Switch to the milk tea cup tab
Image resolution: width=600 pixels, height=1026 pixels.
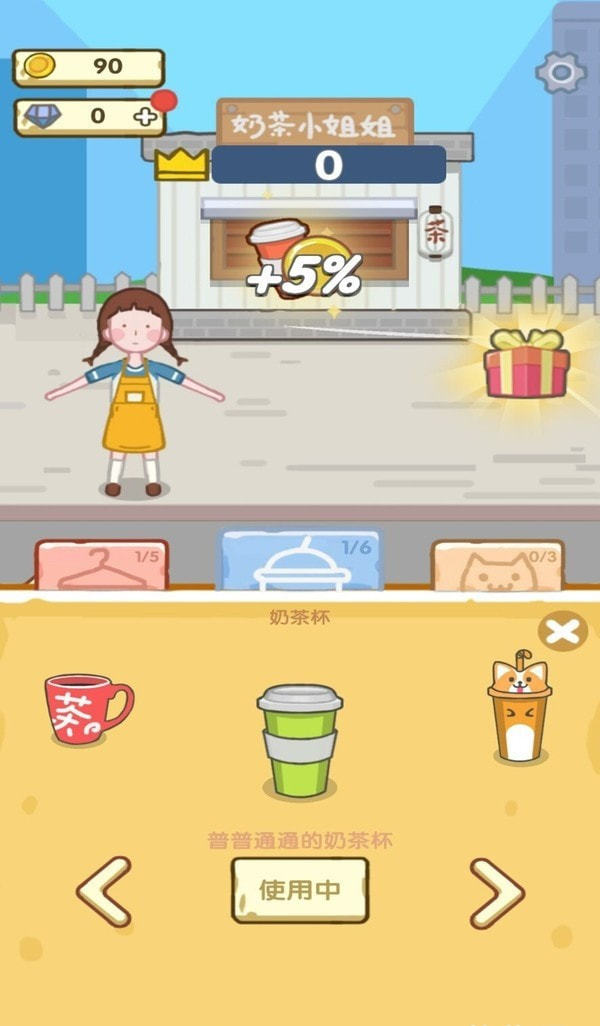click(x=300, y=561)
